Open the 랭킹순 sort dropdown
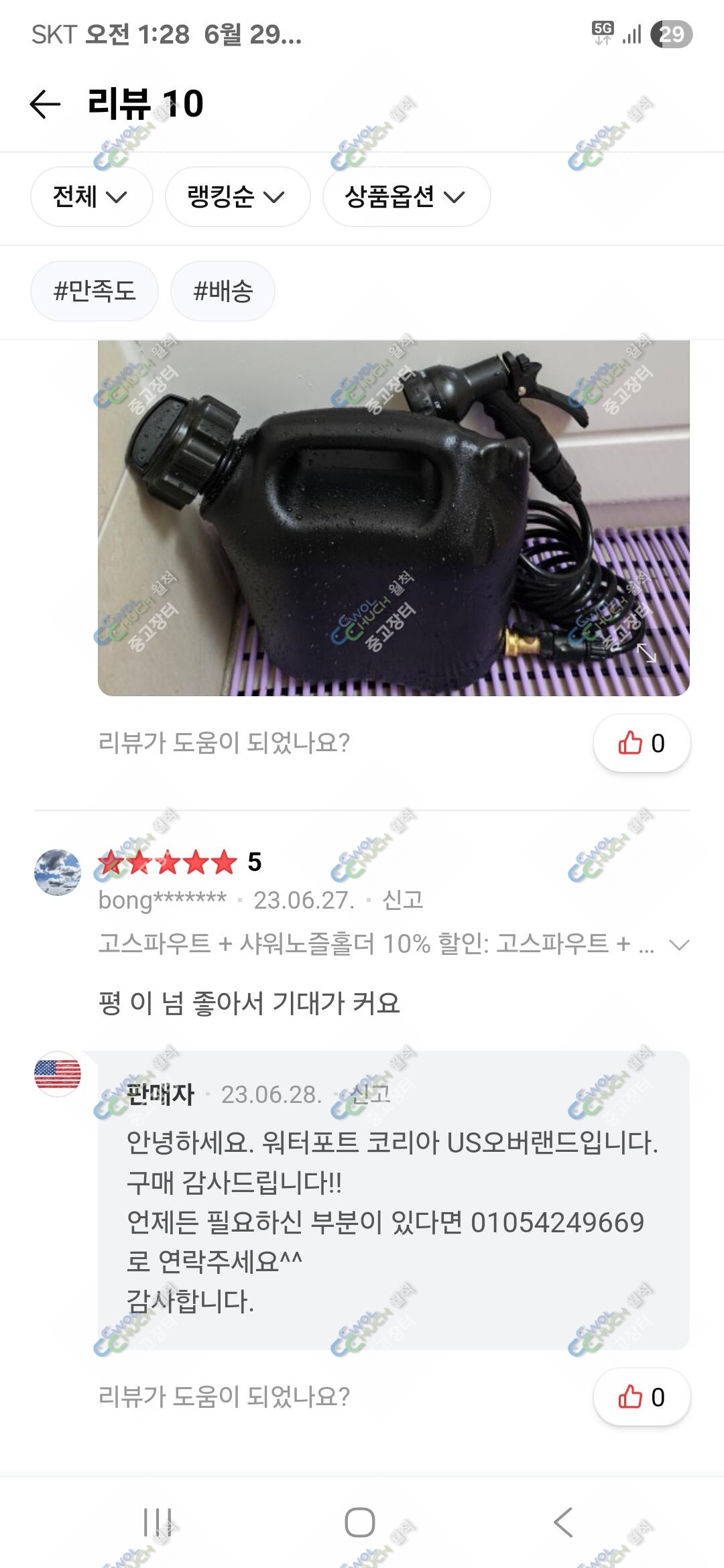The height and width of the screenshot is (1568, 724). (238, 197)
